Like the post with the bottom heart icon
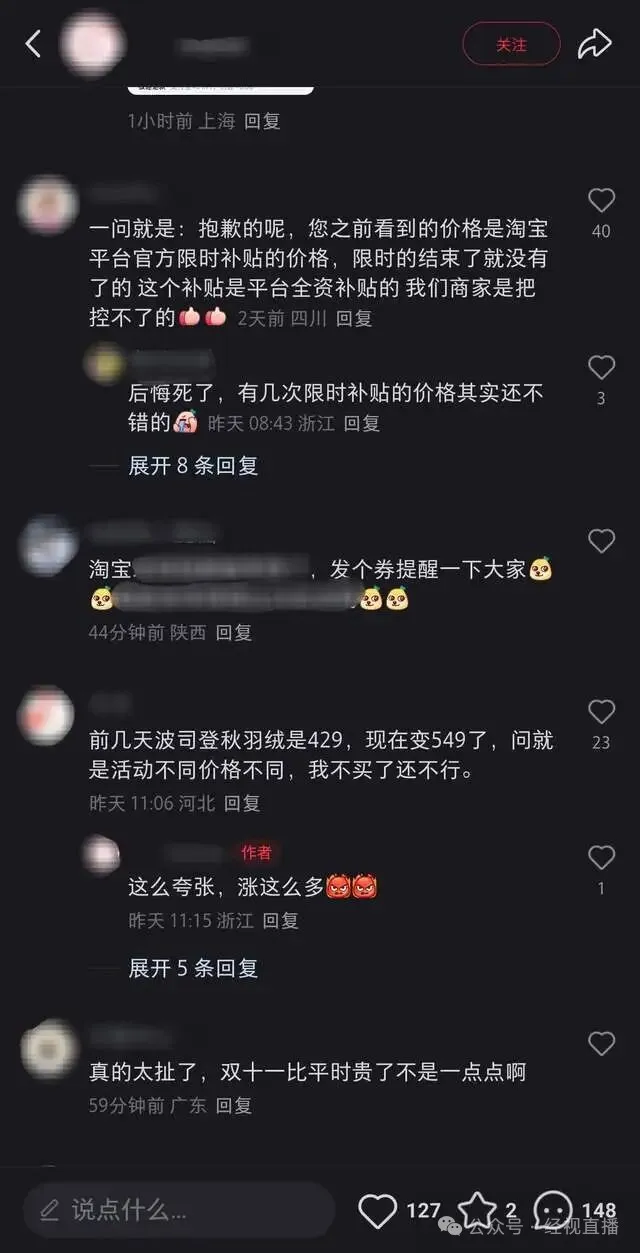The height and width of the screenshot is (1253, 640). pos(378,1211)
